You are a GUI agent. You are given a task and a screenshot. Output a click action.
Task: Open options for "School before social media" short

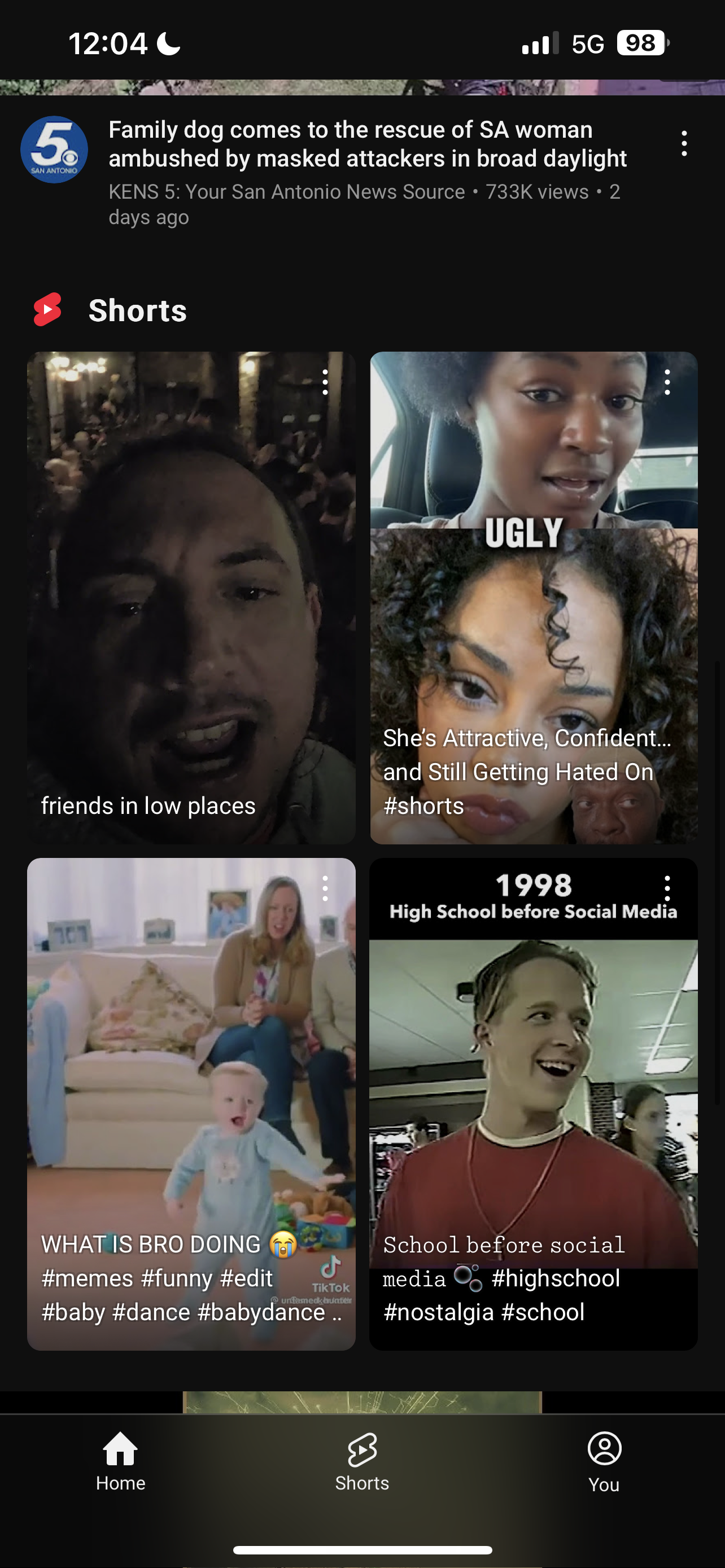coord(667,888)
